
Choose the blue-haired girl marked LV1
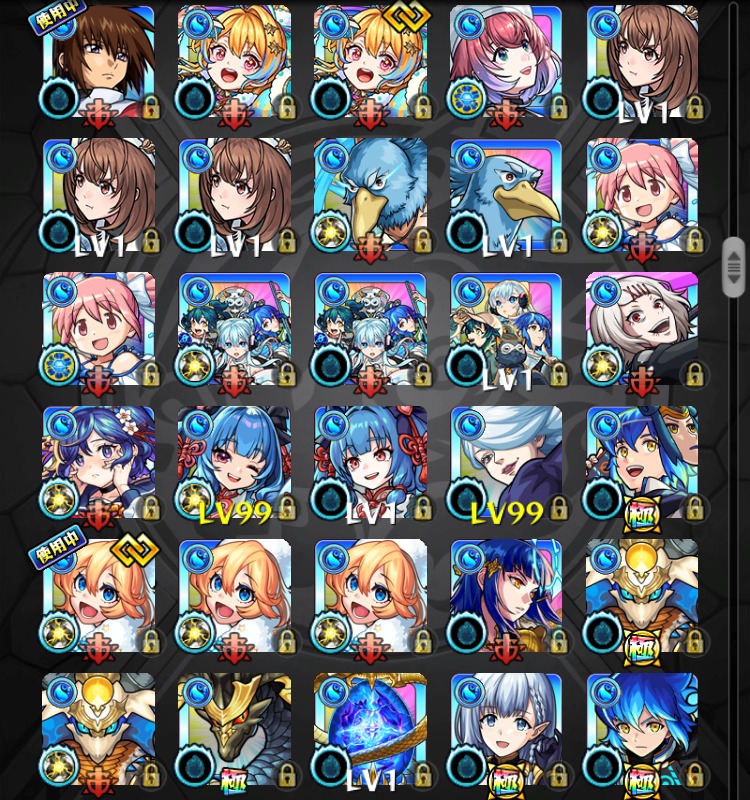tap(370, 462)
